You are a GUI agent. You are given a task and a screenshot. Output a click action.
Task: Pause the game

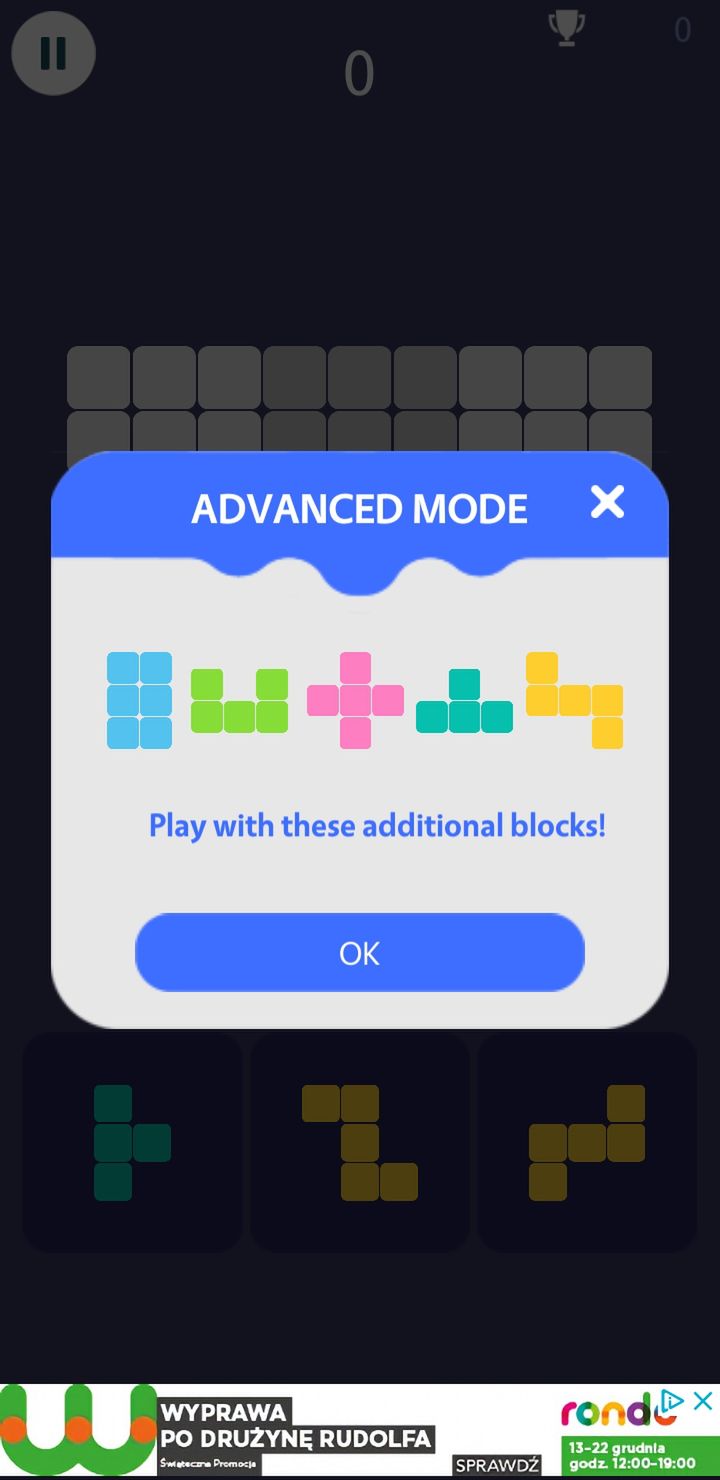click(53, 53)
